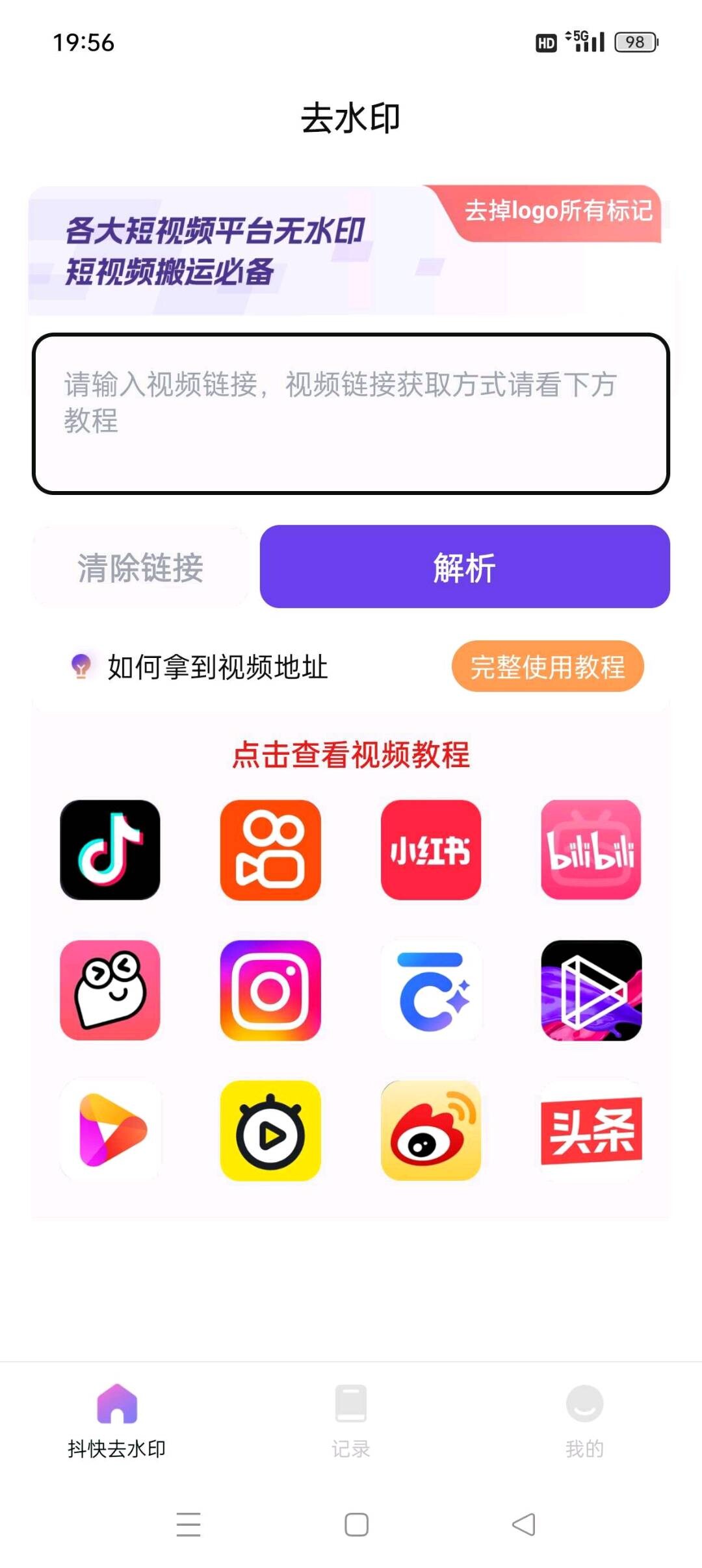This screenshot has width=702, height=1568.
Task: Open the yellow stopwatch-play app tutorial
Action: (x=270, y=1130)
